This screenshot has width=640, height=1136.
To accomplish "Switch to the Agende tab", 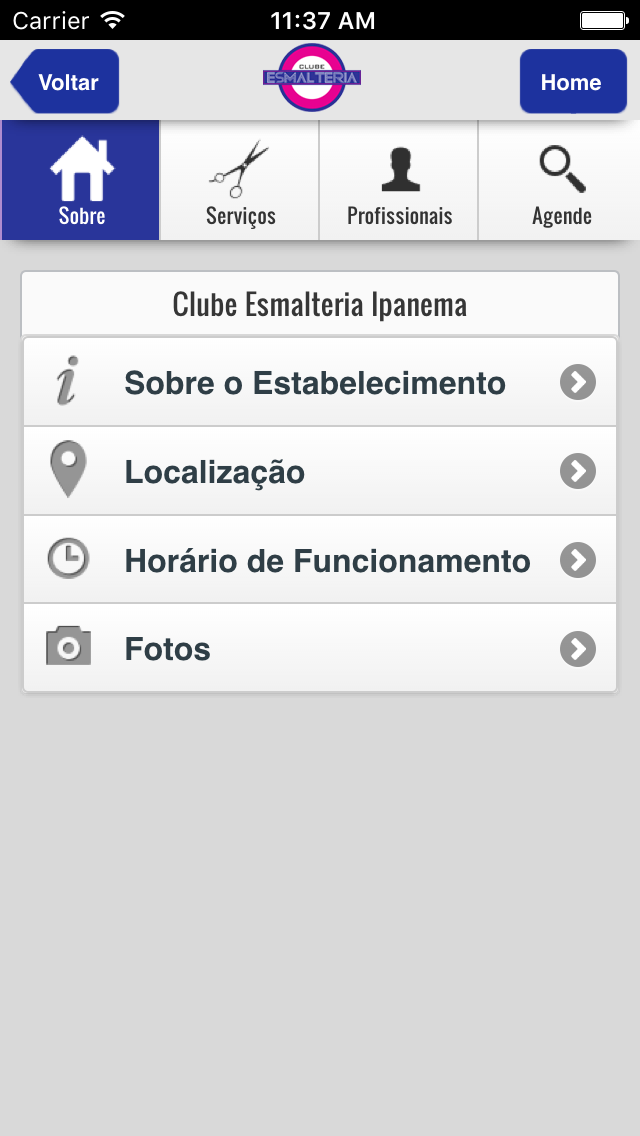I will click(560, 180).
